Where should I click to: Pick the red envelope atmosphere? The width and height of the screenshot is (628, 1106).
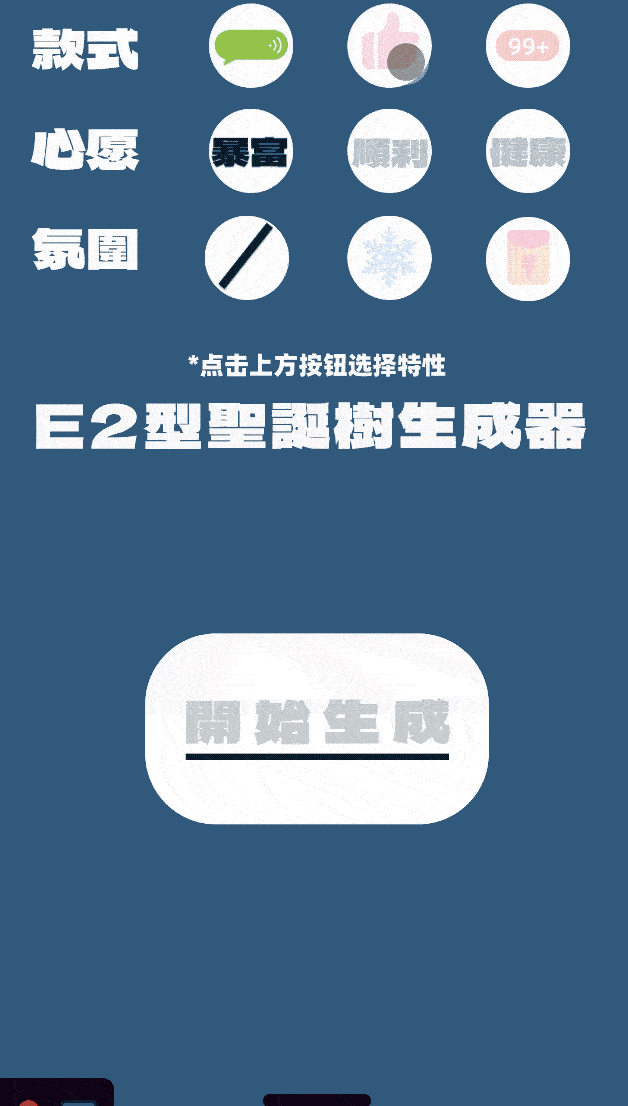[528, 258]
